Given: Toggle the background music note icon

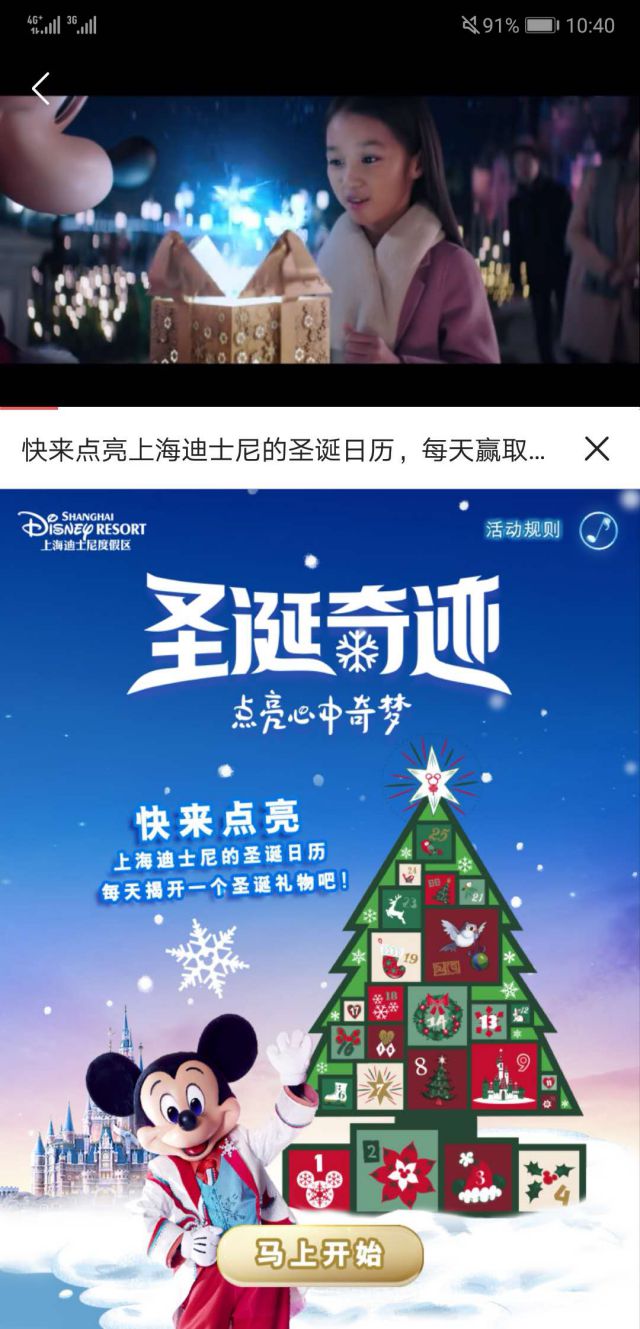Looking at the screenshot, I should [599, 530].
